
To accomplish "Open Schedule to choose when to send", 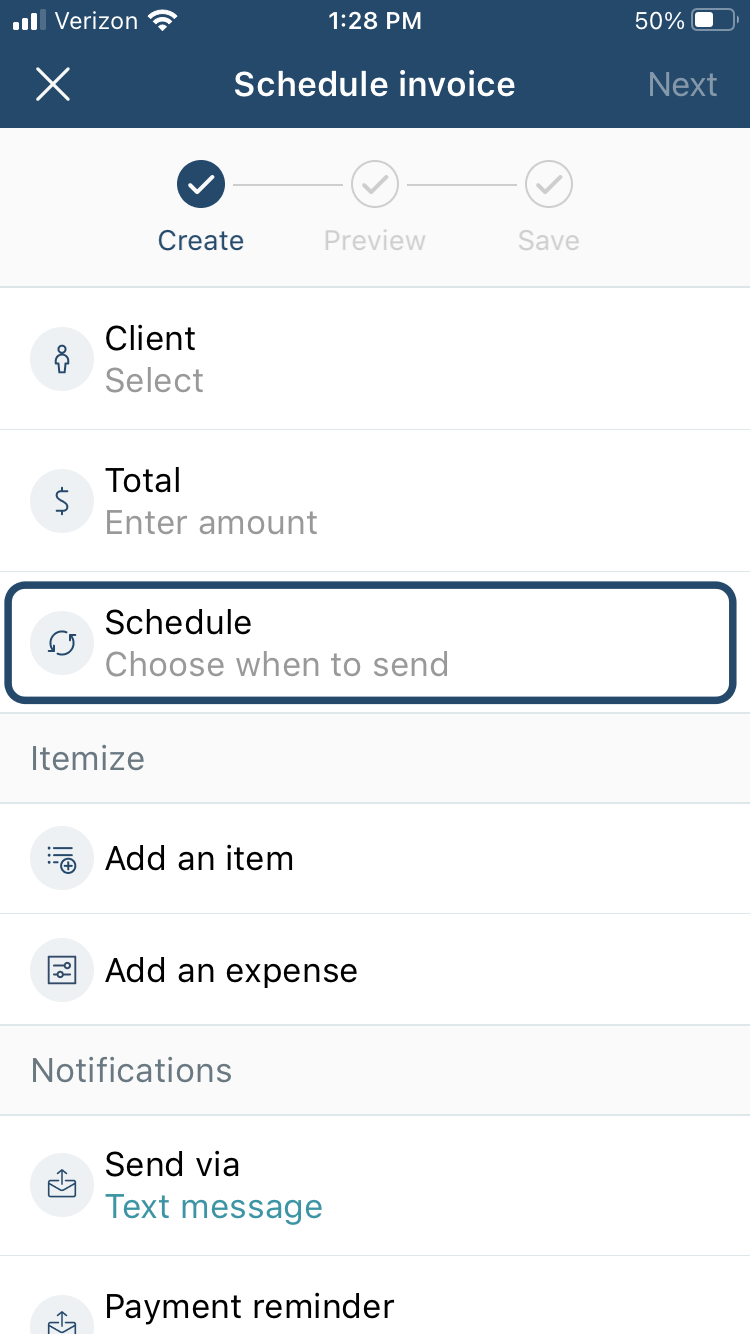I will pos(371,642).
